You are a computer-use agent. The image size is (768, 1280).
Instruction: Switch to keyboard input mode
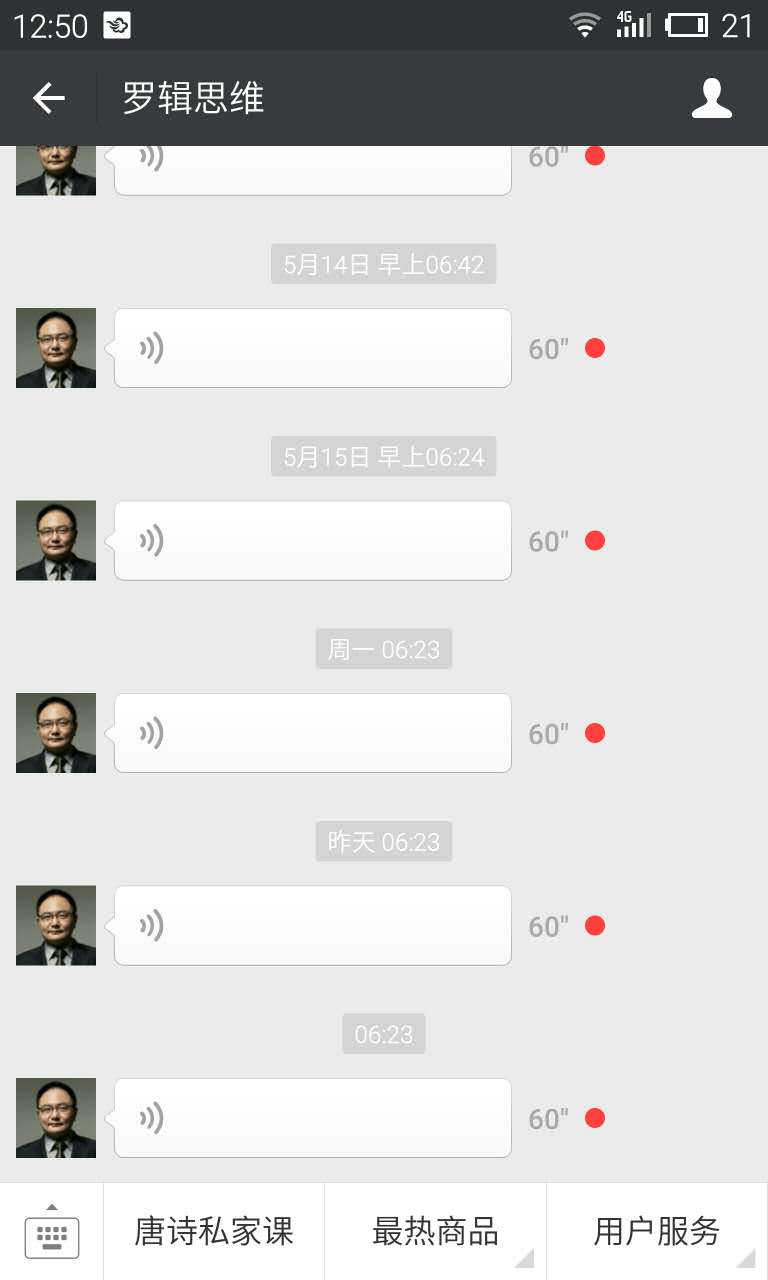coord(52,1232)
